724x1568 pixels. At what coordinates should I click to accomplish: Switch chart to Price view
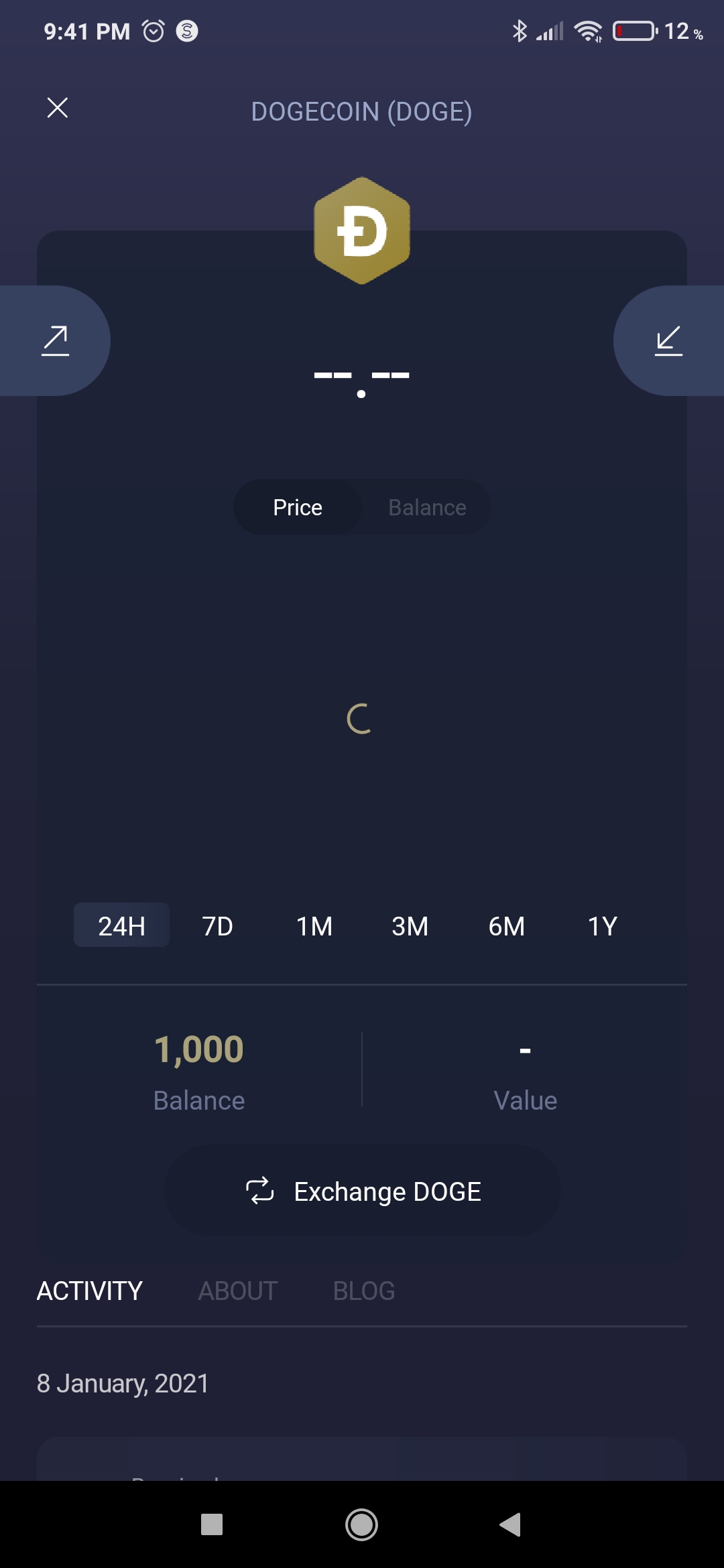click(298, 507)
